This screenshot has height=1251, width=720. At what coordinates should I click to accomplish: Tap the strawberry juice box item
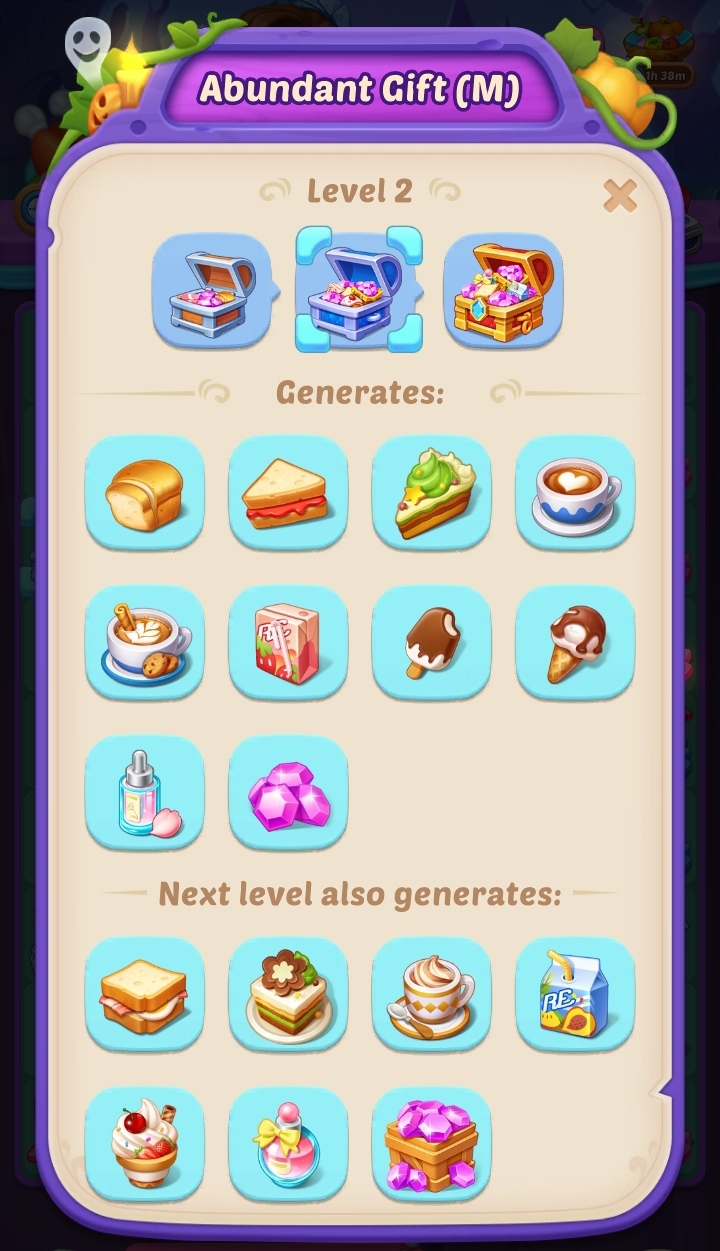coord(288,642)
